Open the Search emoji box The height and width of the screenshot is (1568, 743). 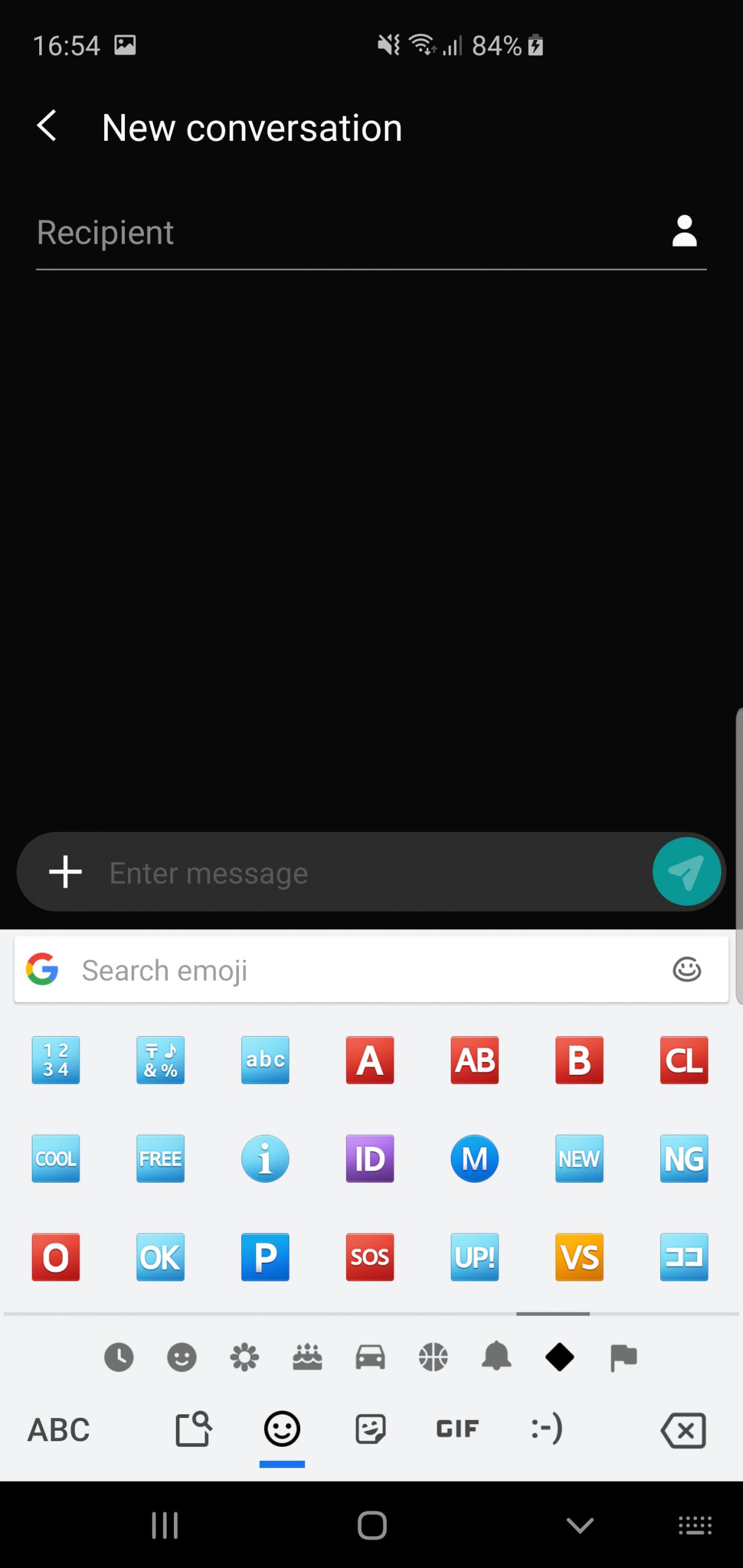[x=371, y=970]
